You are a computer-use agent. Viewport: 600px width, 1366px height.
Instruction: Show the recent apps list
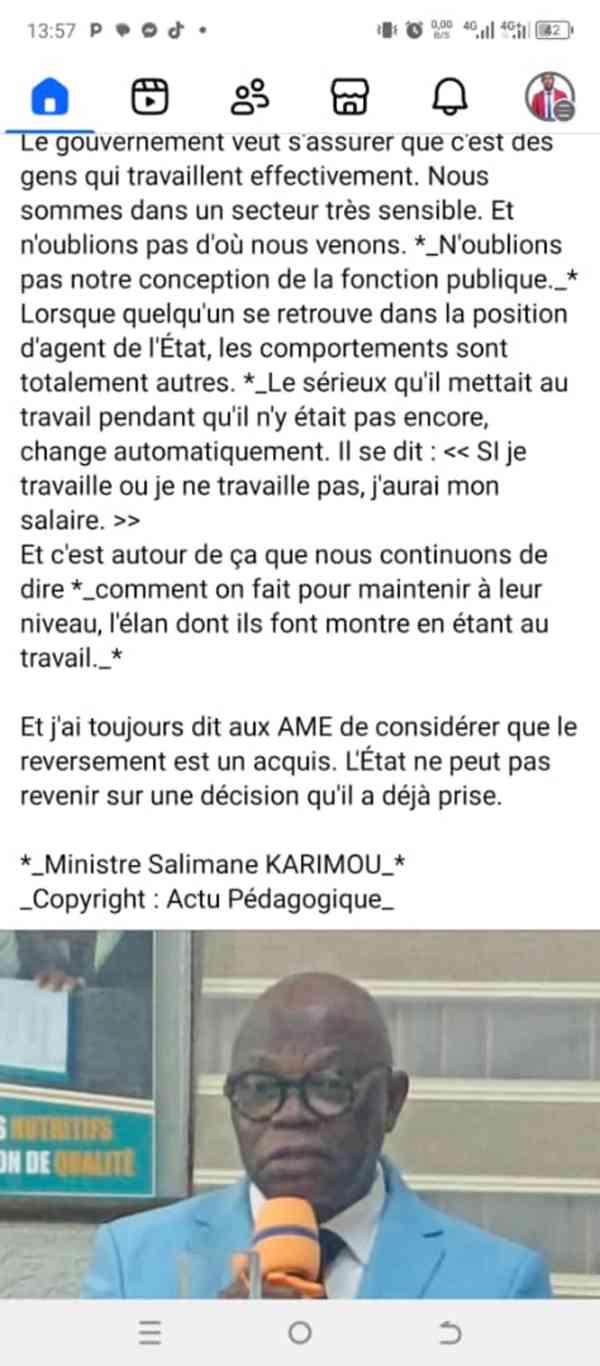pyautogui.click(x=150, y=1333)
